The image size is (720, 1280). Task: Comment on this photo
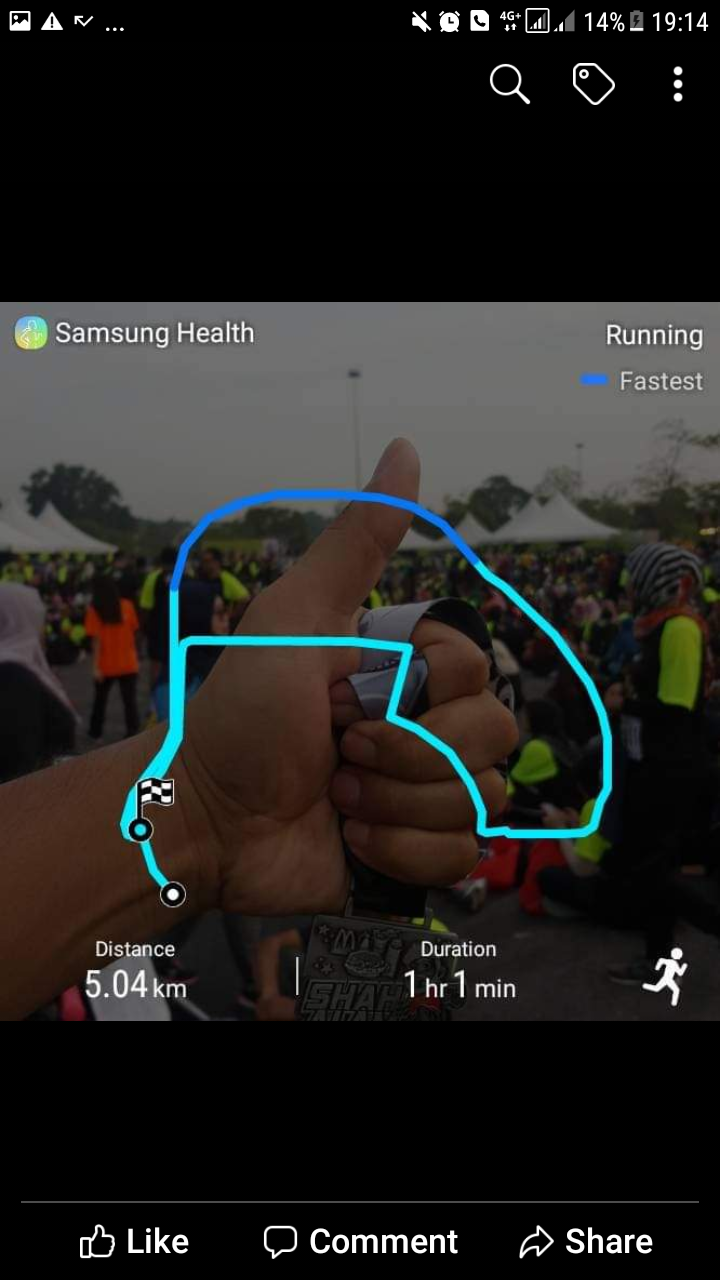(361, 1242)
